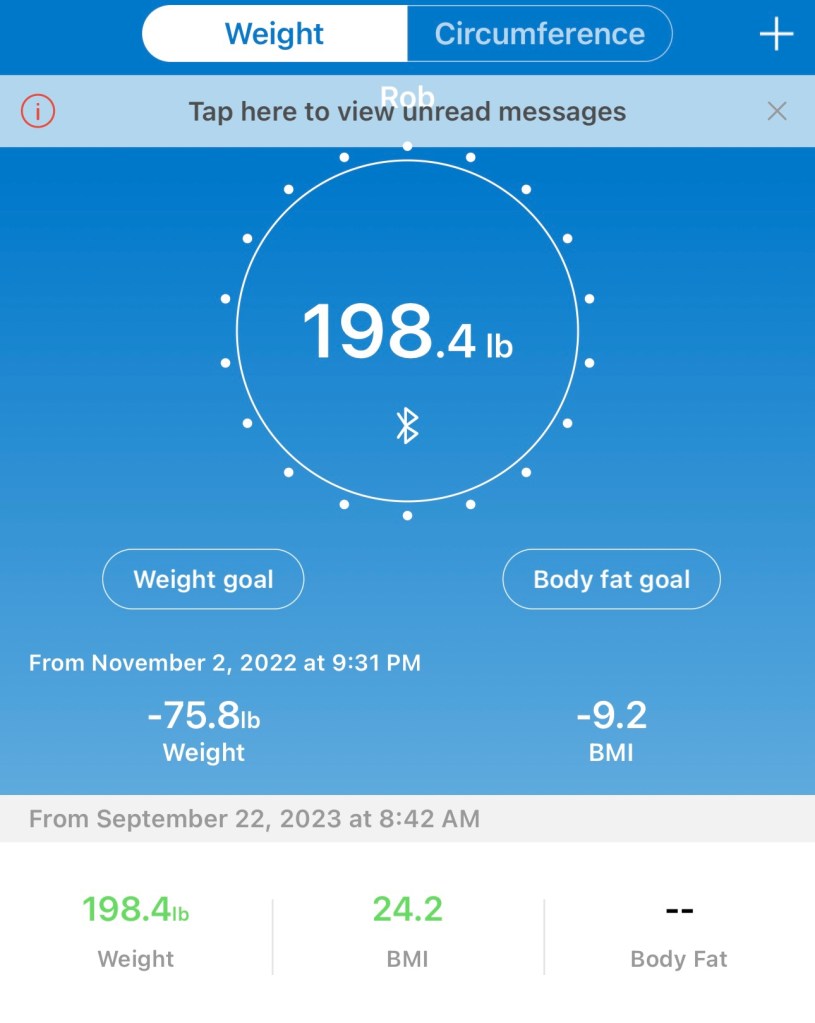815x1023 pixels.
Task: View unread messages from the banner
Action: [407, 112]
